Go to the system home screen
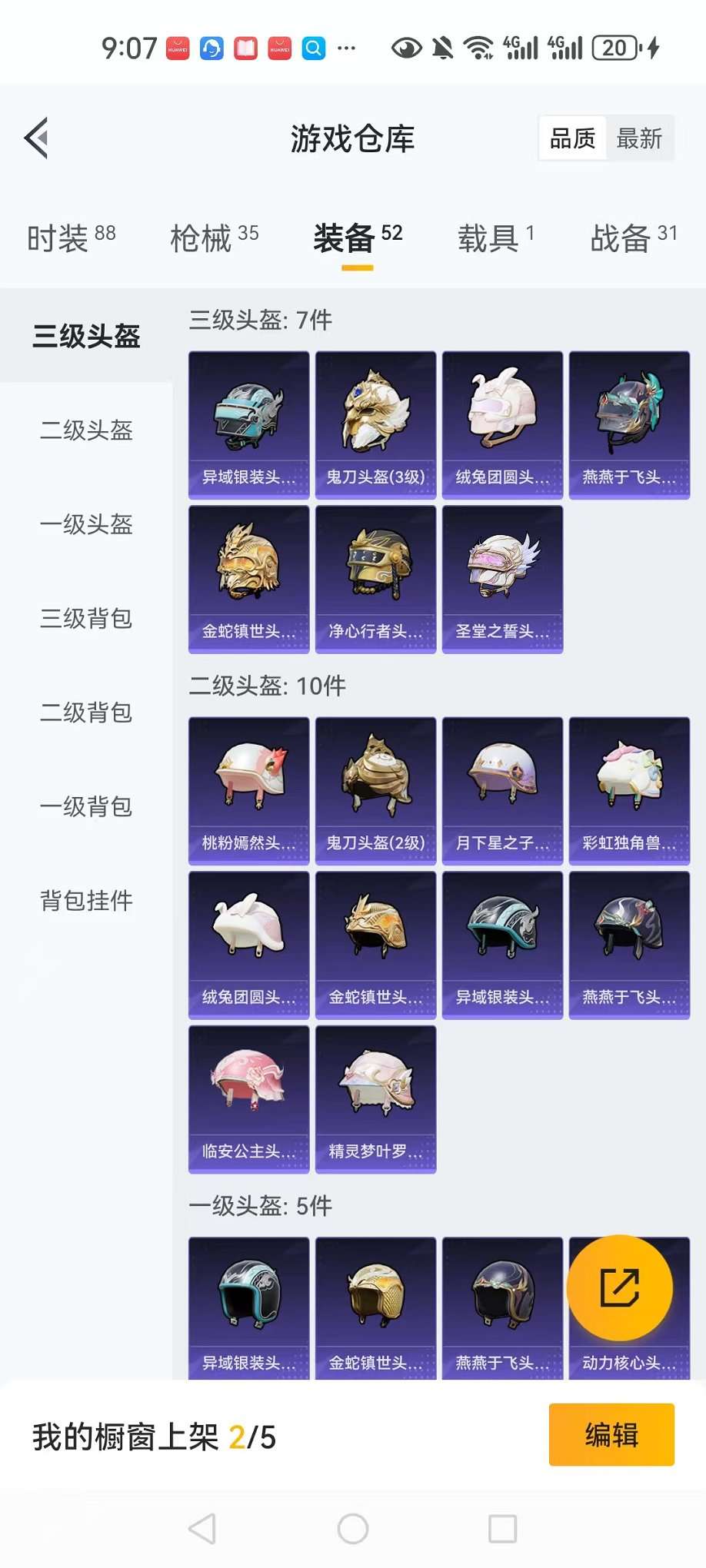This screenshot has width=706, height=1568. [353, 1529]
